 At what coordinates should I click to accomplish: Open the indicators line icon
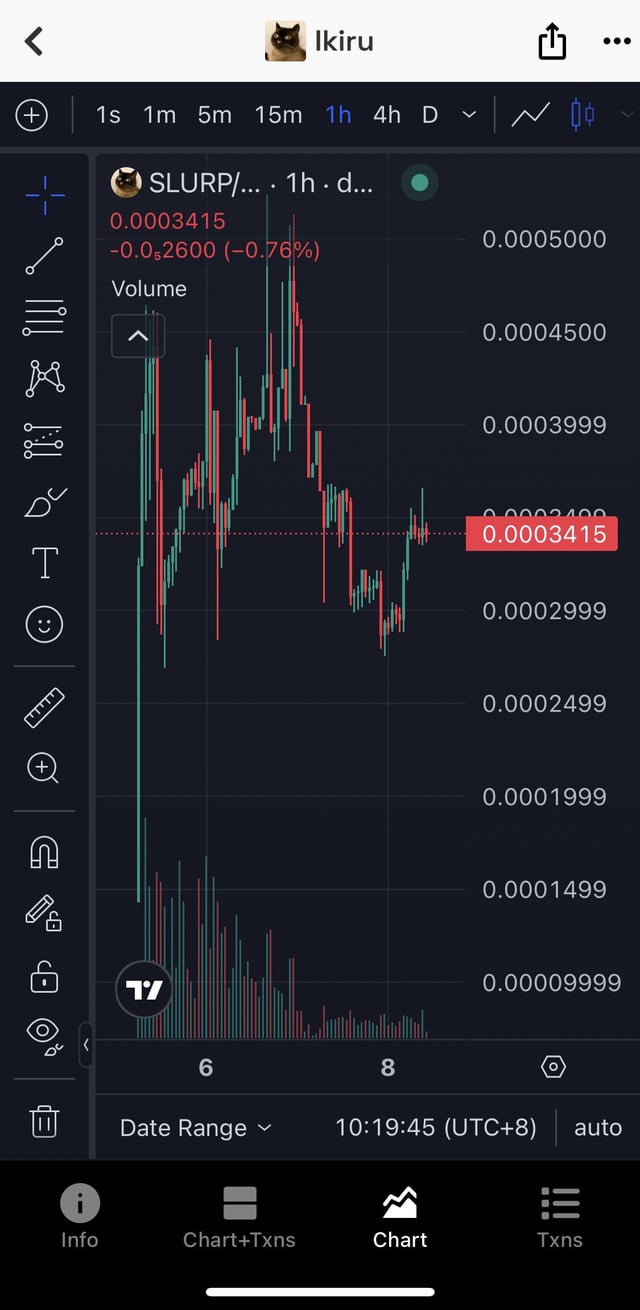[530, 115]
